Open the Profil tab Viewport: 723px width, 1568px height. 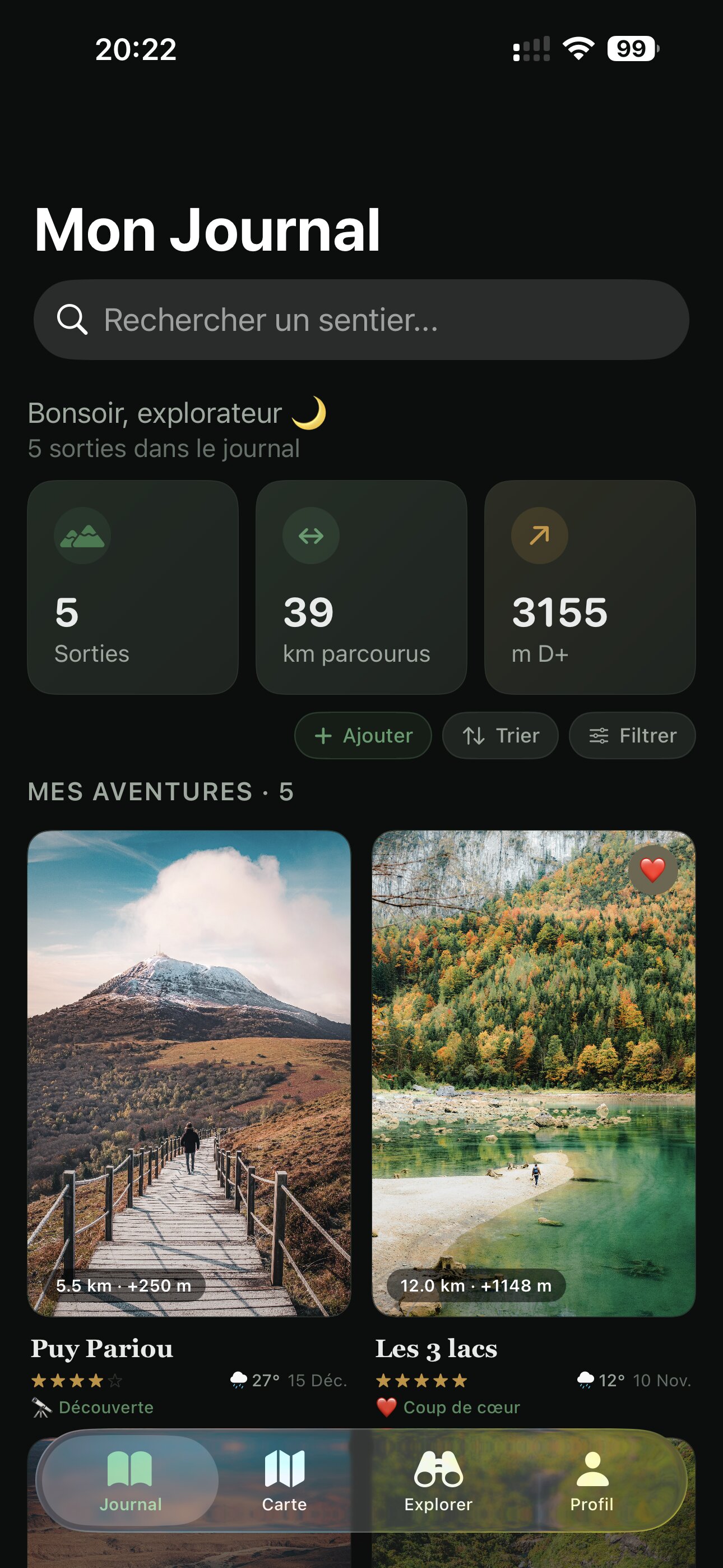coord(591,1481)
